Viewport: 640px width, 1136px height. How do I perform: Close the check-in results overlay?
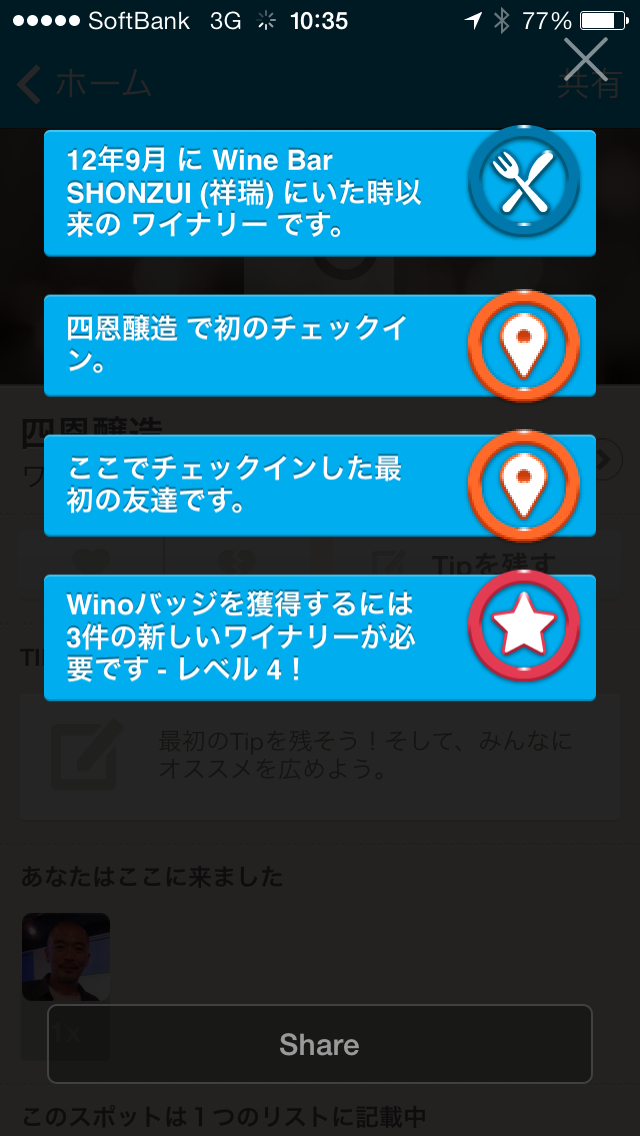[585, 60]
